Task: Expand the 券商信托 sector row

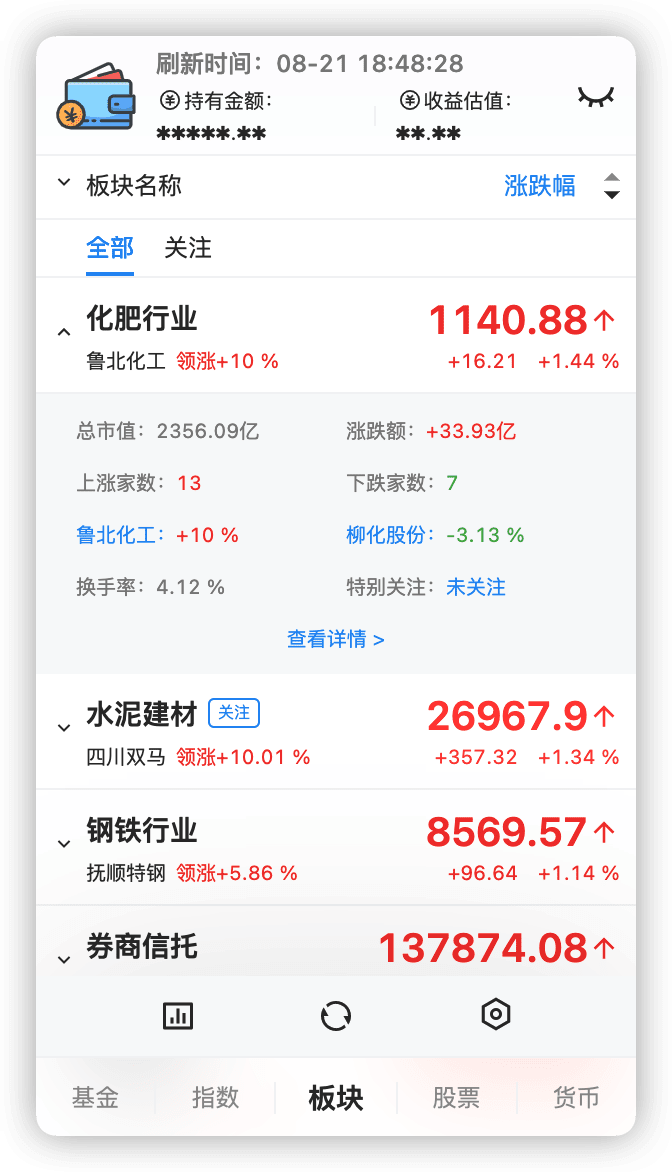Action: click(64, 959)
